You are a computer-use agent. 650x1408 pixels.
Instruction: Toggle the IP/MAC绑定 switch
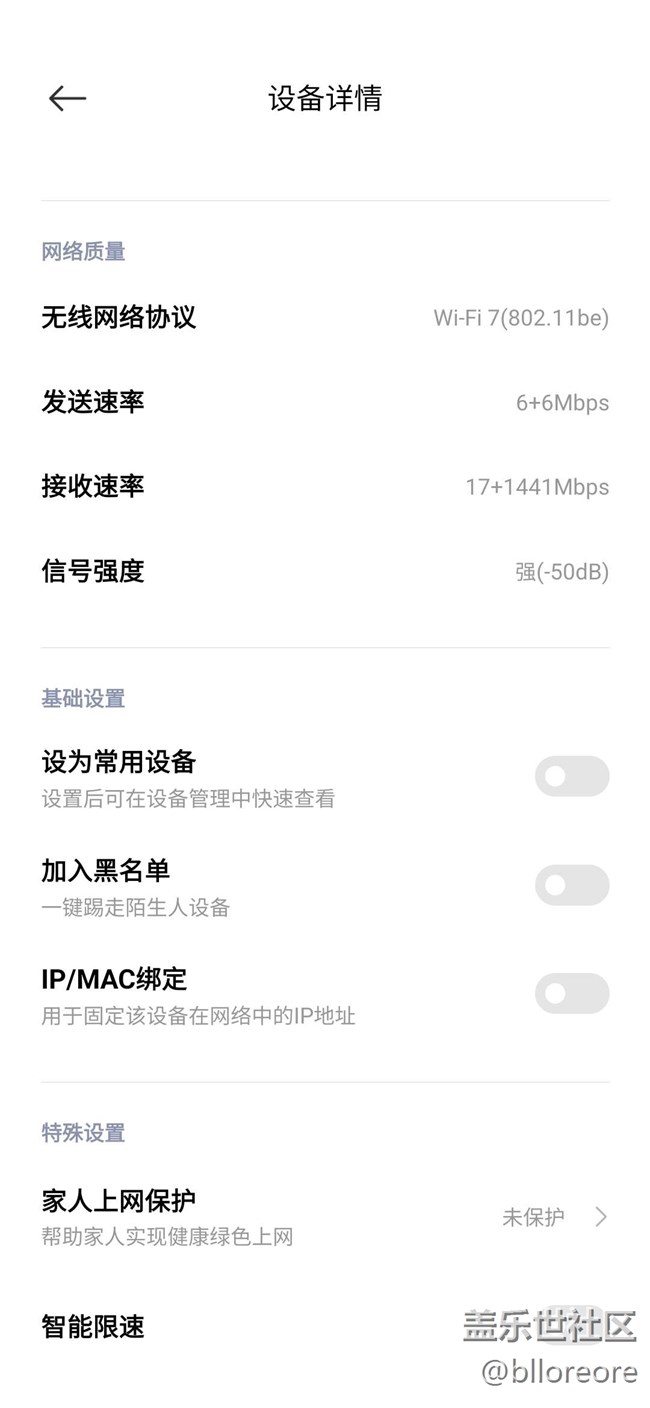pyautogui.click(x=571, y=993)
